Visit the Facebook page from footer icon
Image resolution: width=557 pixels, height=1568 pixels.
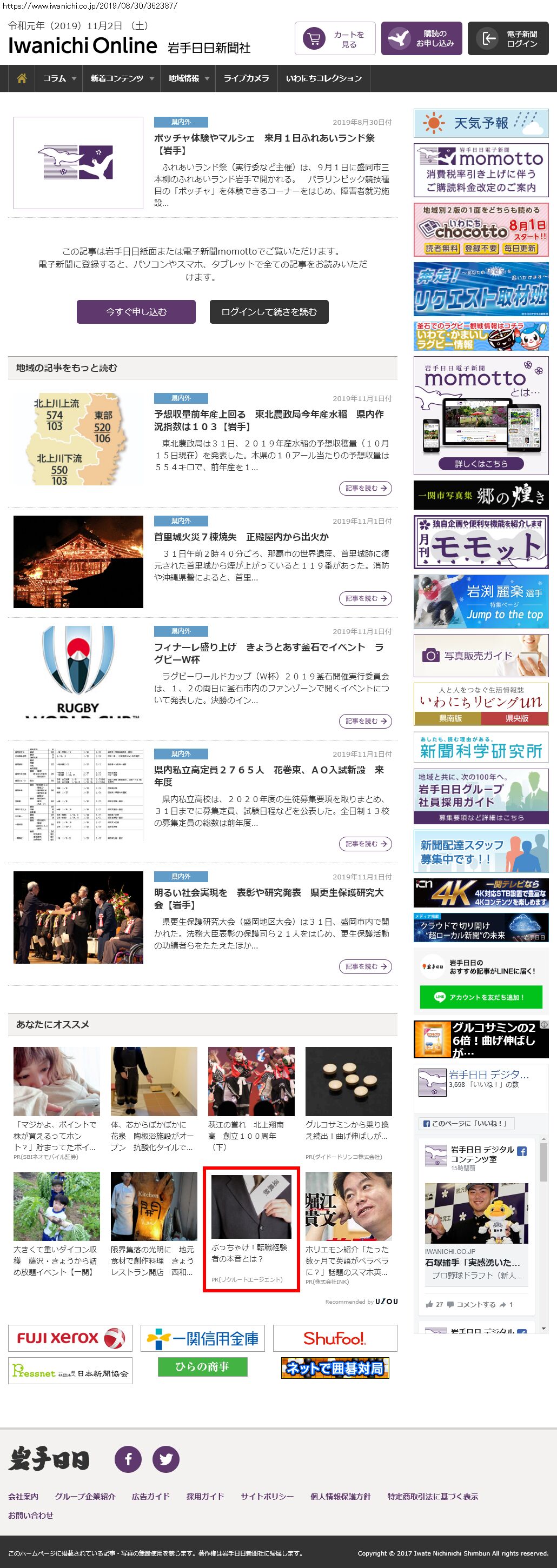(128, 1459)
